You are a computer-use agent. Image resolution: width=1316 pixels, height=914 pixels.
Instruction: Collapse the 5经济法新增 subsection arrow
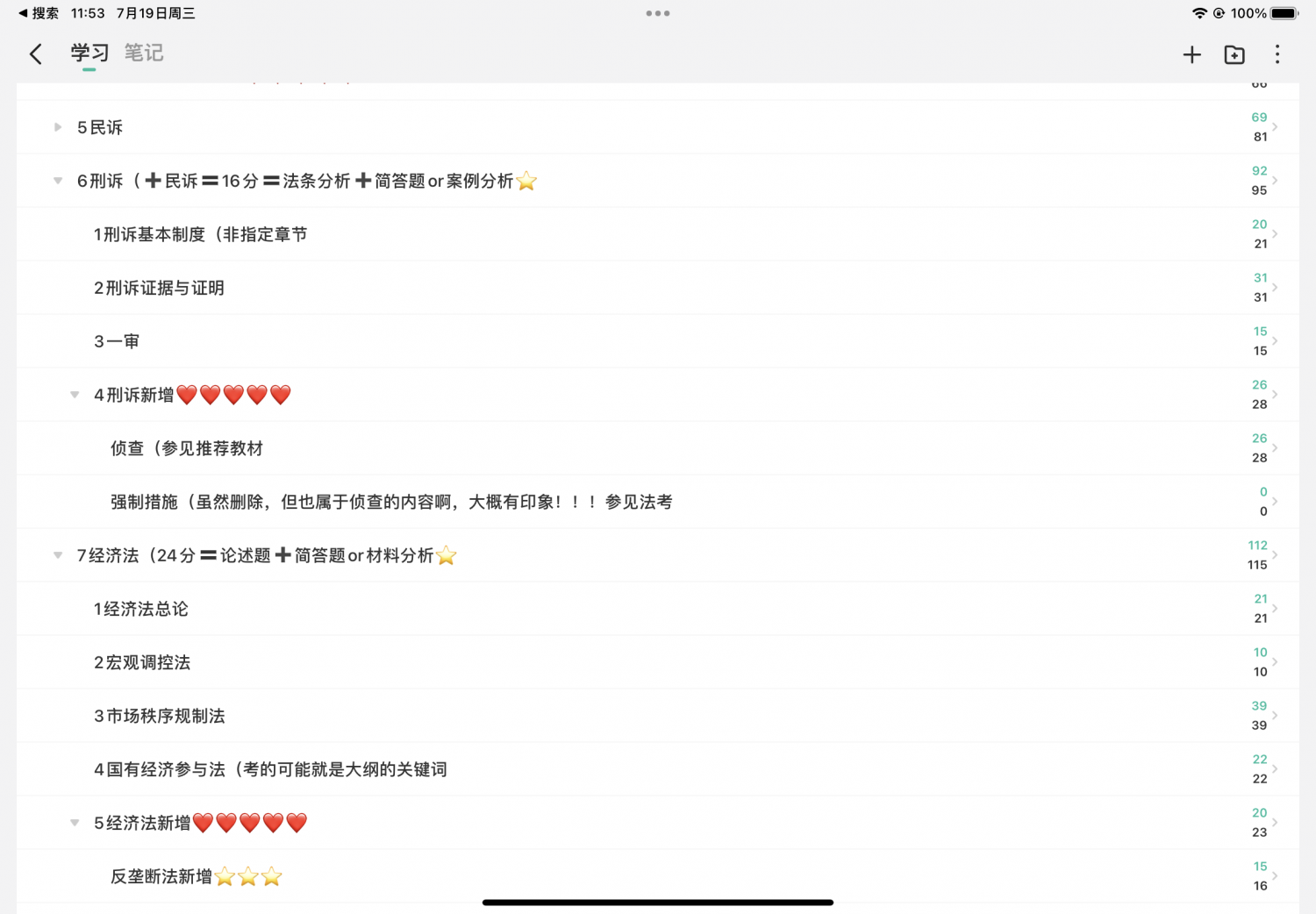[75, 823]
